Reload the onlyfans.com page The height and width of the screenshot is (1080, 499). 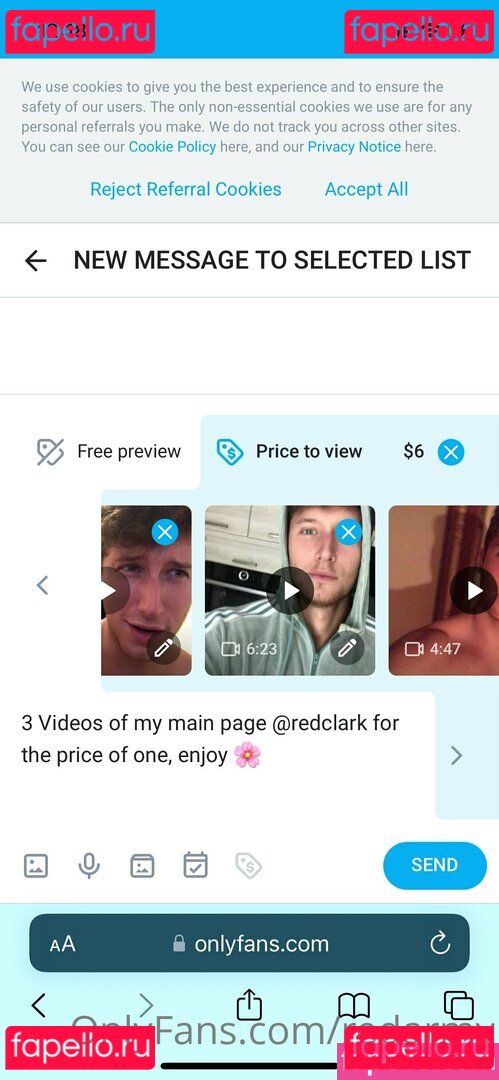(440, 944)
